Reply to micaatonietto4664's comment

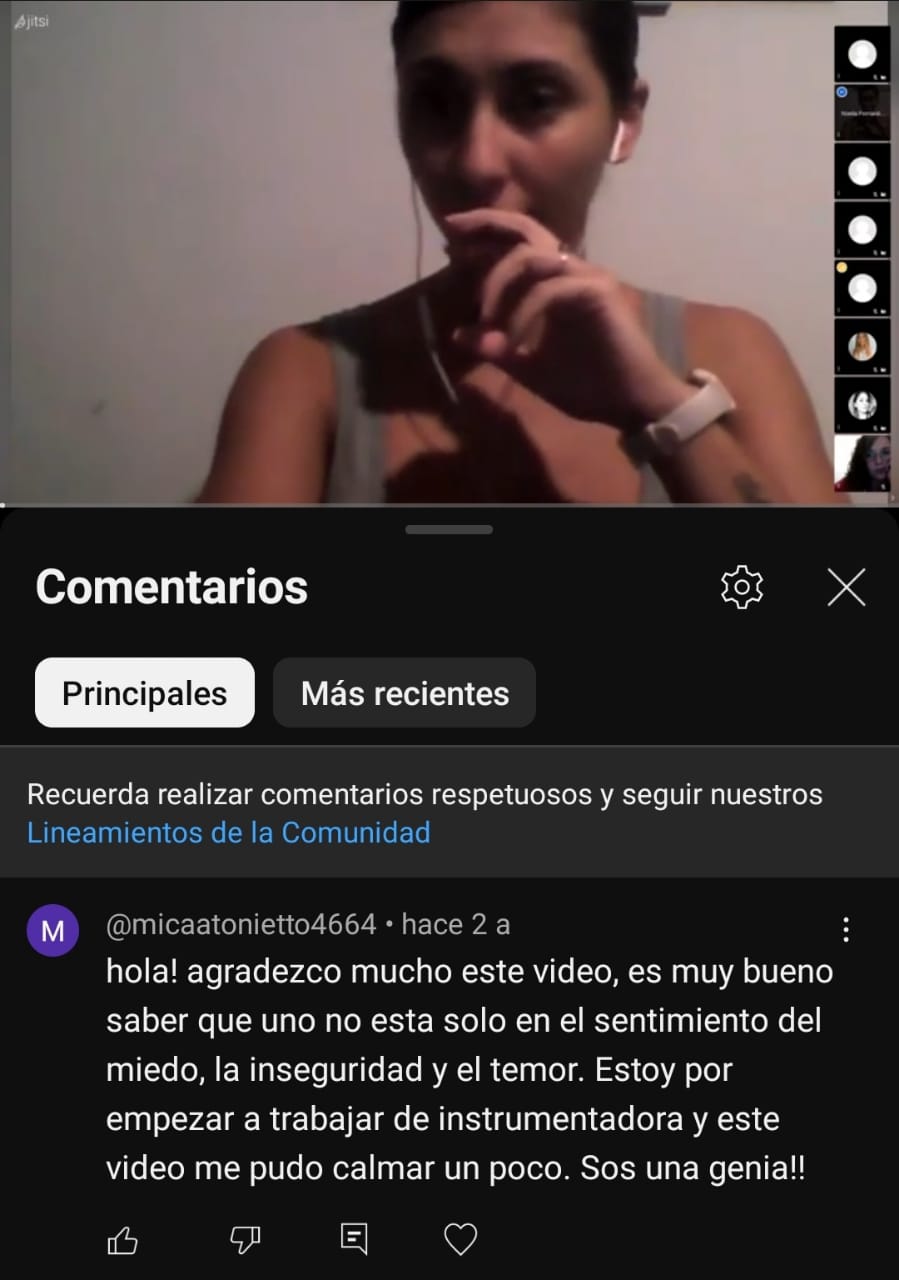(354, 1239)
